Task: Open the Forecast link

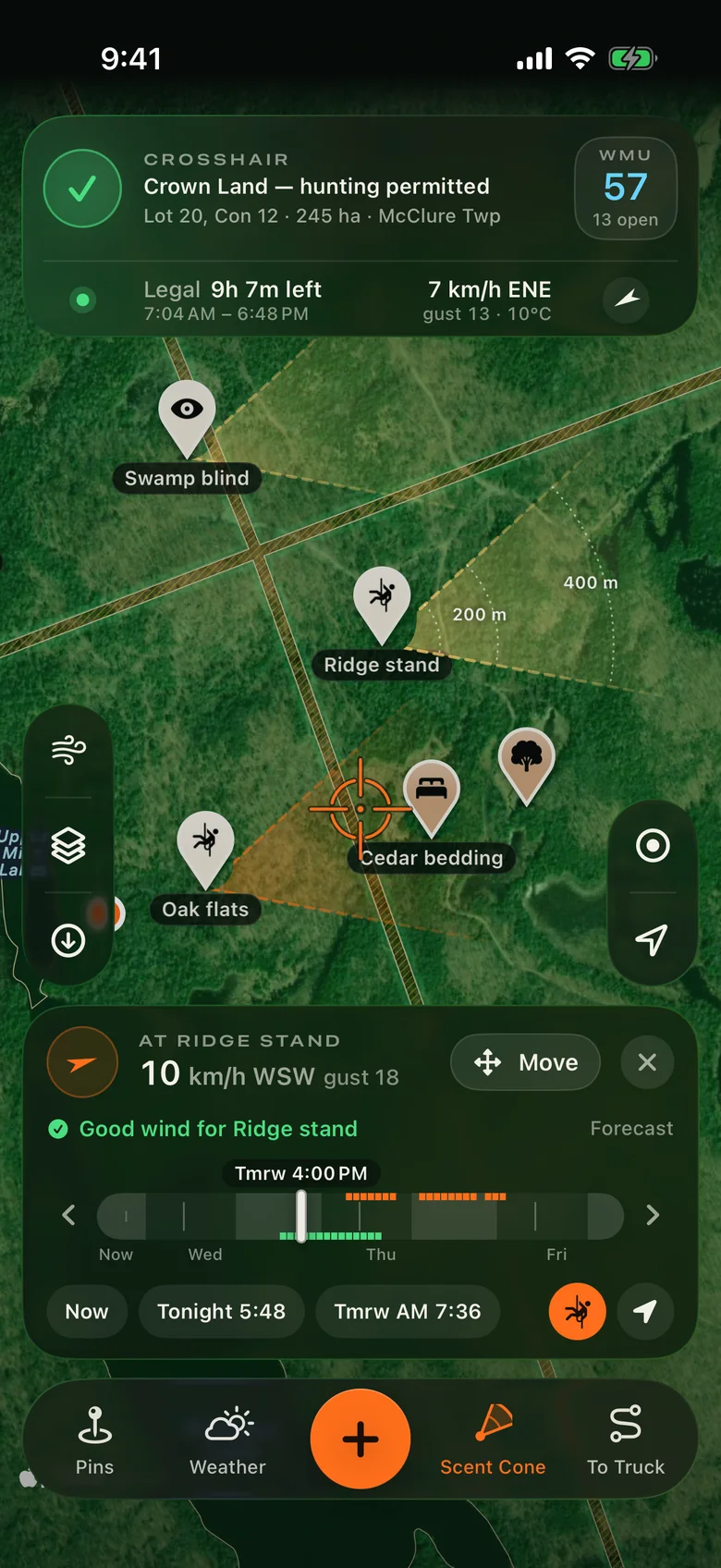Action: pos(632,1128)
